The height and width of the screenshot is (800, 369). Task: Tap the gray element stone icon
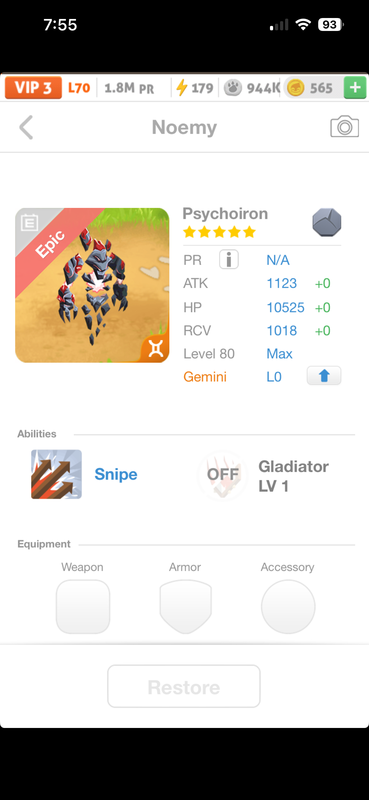click(x=327, y=222)
